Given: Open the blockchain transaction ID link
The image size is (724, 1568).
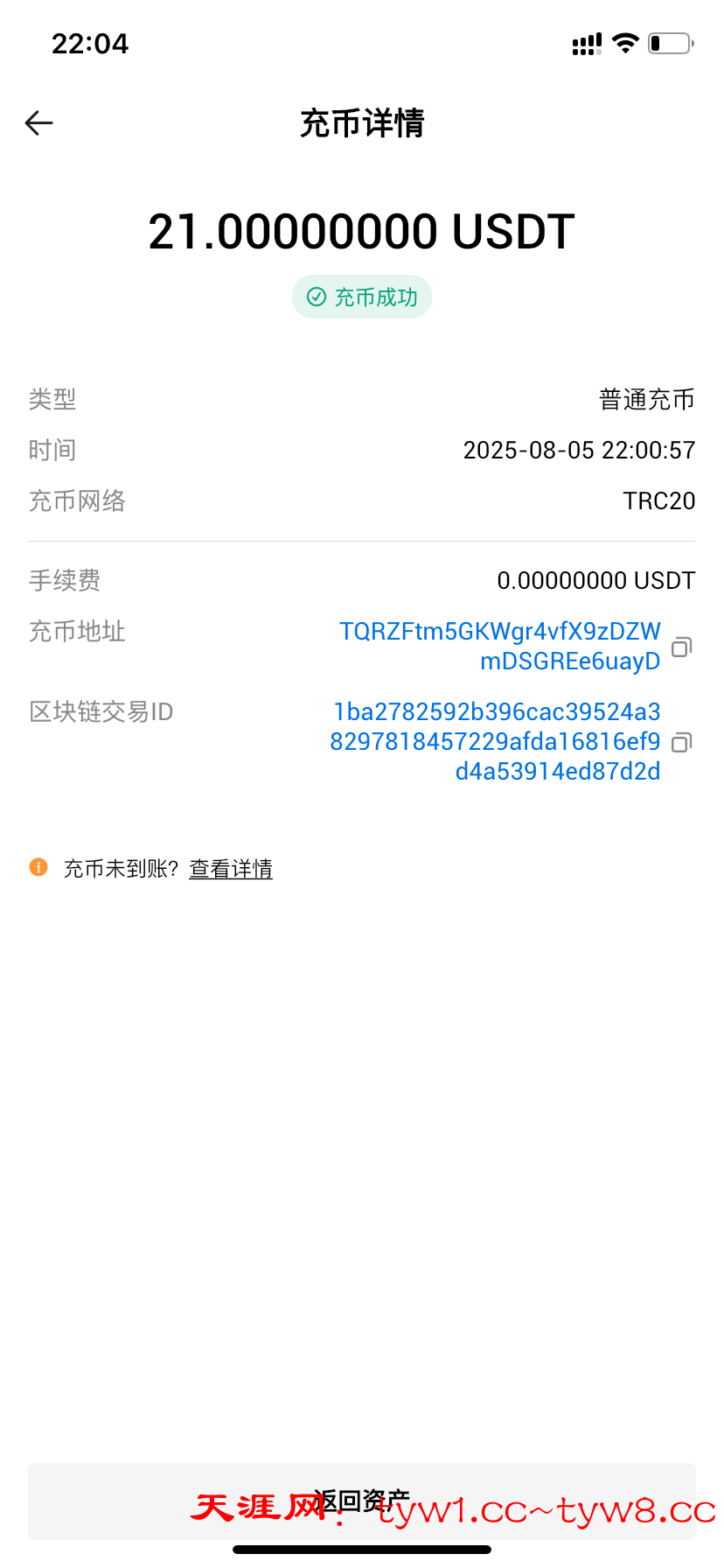Looking at the screenshot, I should 495,741.
